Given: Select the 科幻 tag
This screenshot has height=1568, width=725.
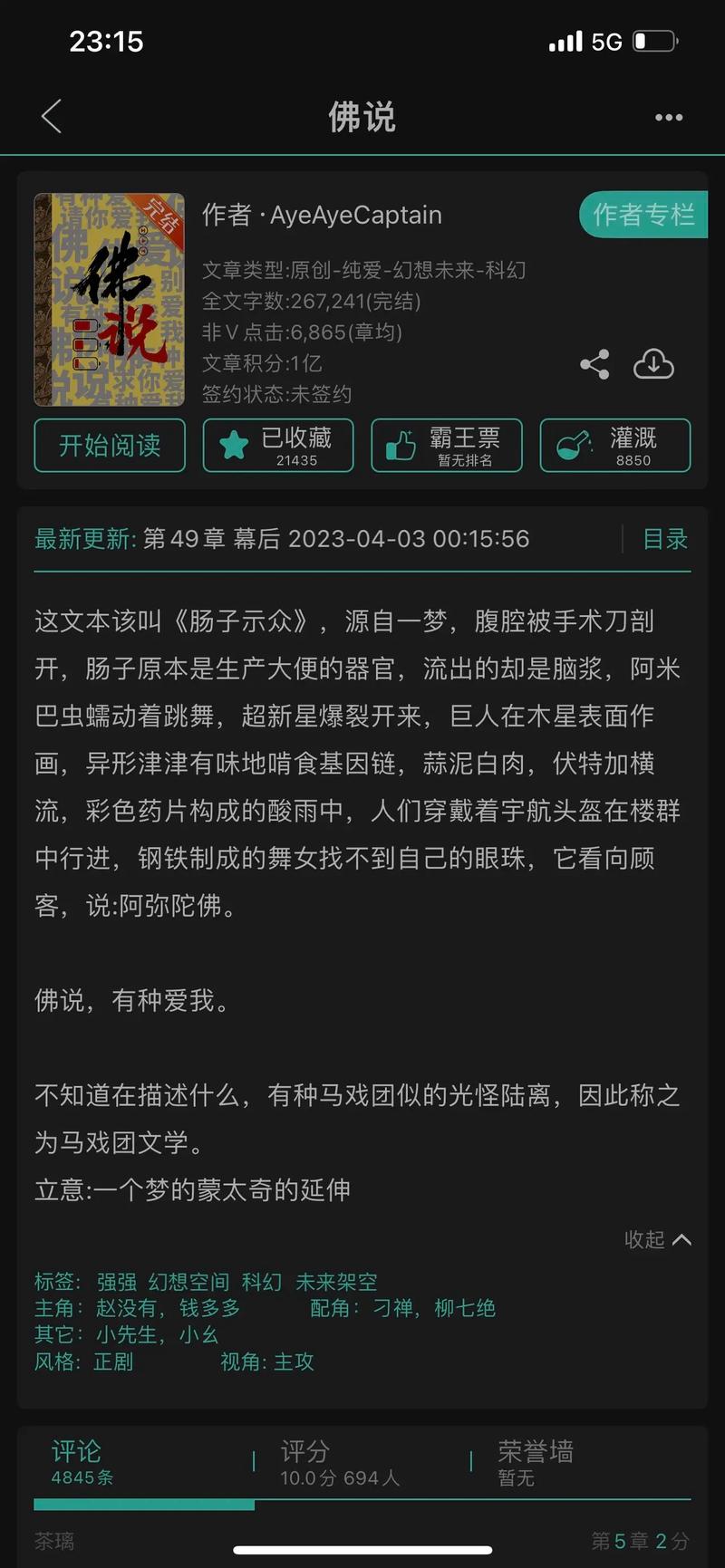Looking at the screenshot, I should coord(262,1282).
